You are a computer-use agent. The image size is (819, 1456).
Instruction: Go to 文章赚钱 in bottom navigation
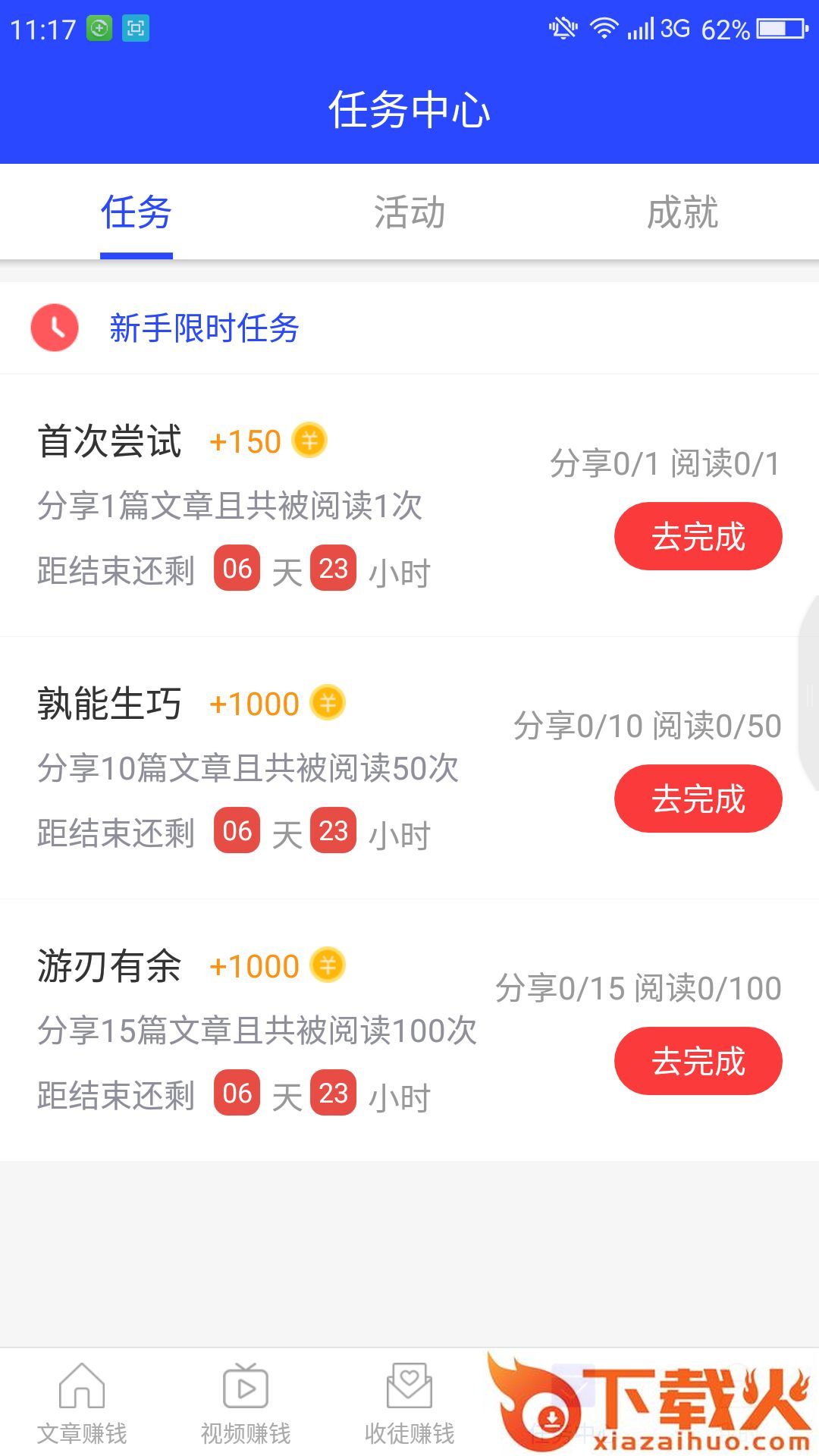coord(82,1403)
